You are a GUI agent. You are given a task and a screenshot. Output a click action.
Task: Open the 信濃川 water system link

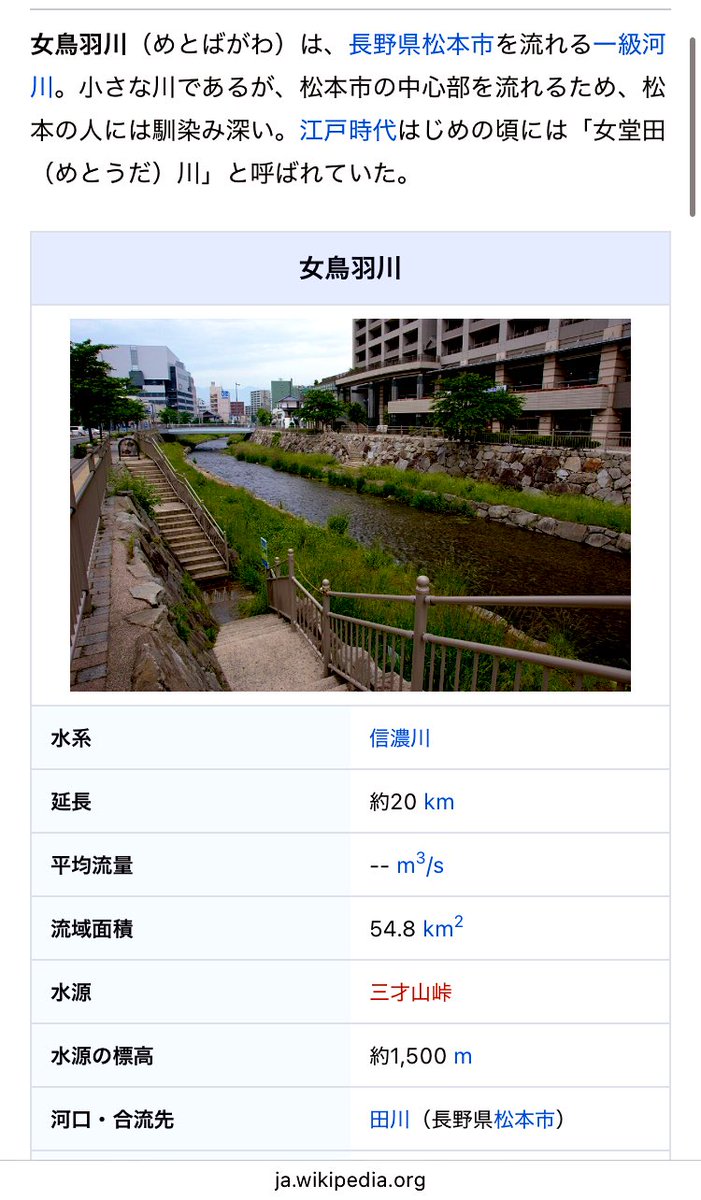click(400, 738)
